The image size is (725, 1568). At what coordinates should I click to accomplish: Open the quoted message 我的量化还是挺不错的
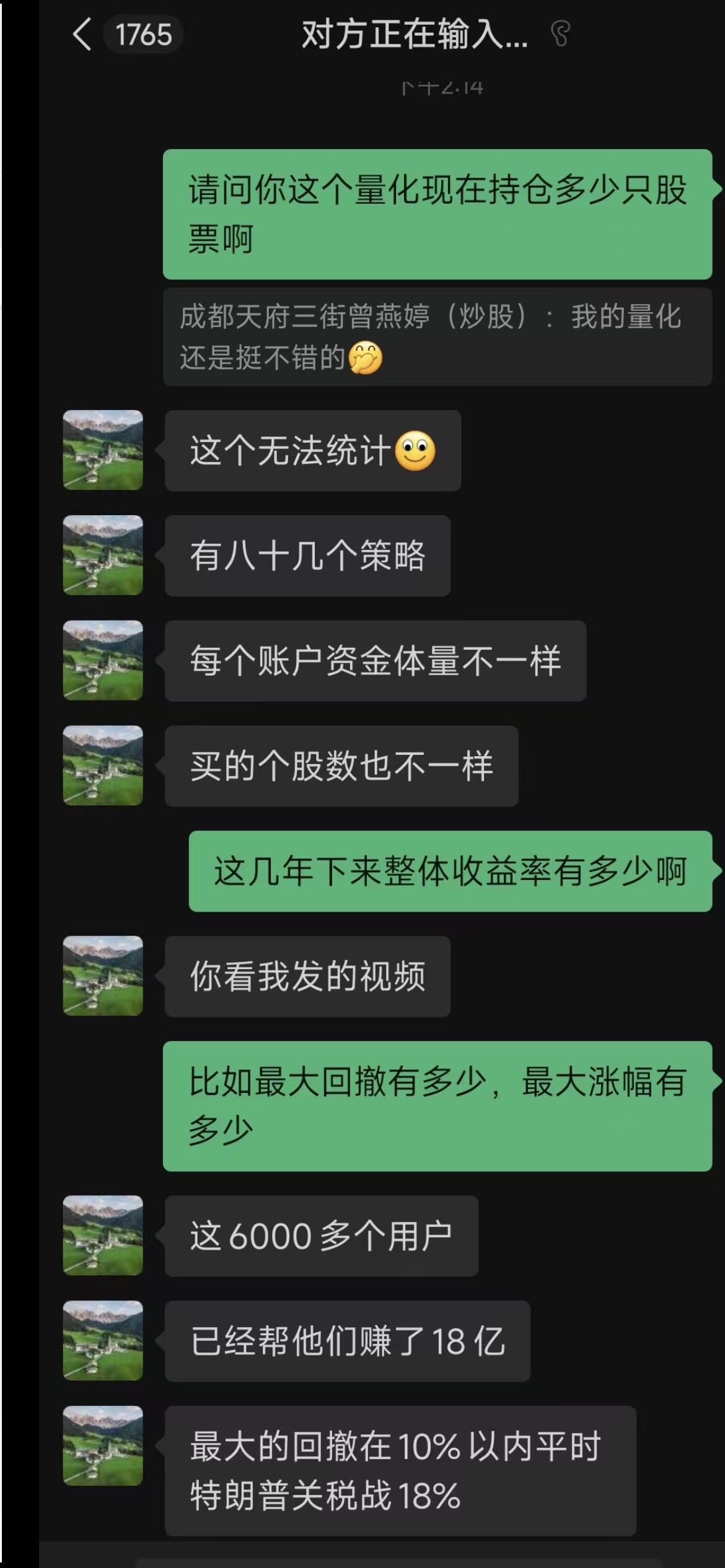[x=437, y=337]
